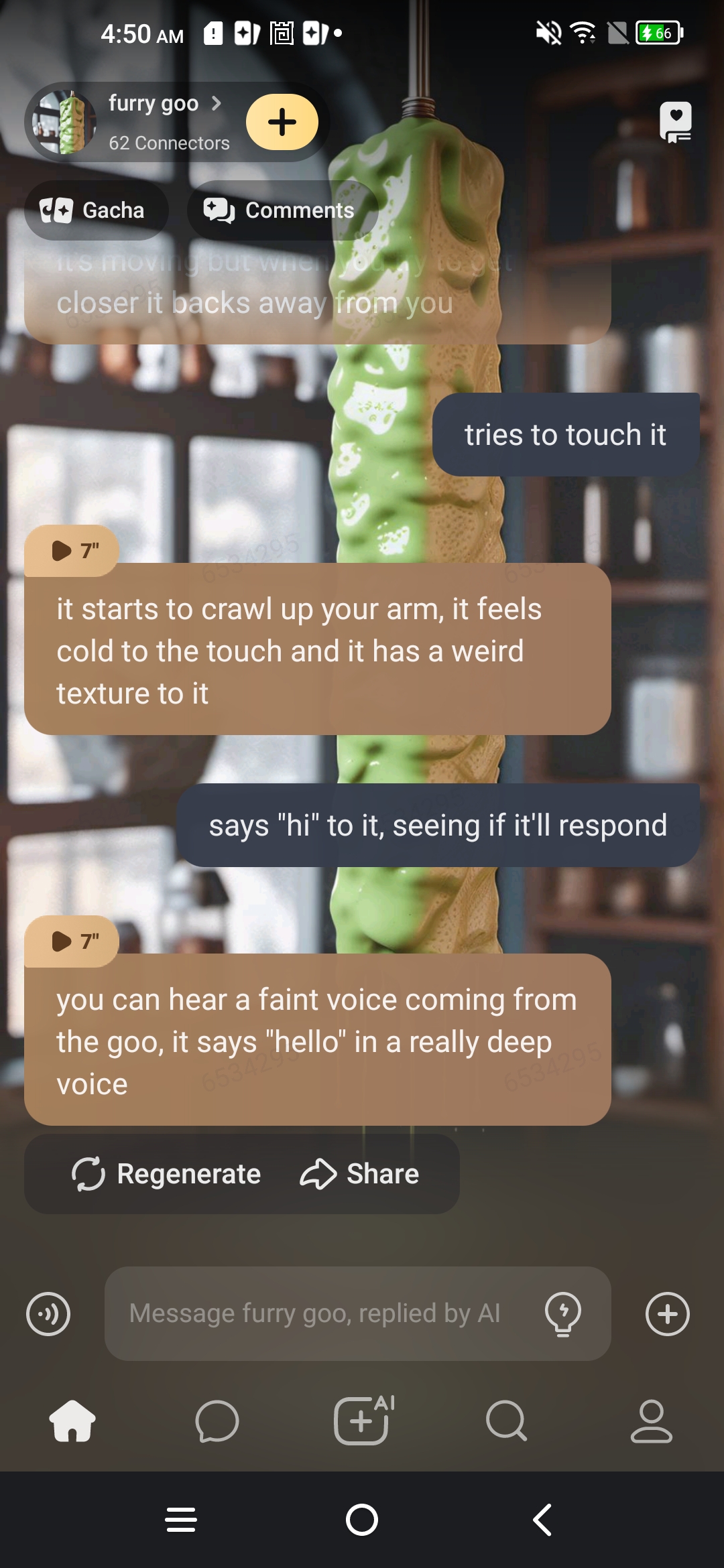Play audio for 'you can hear a faint voice' message
This screenshot has height=1568, width=724.
(x=72, y=941)
